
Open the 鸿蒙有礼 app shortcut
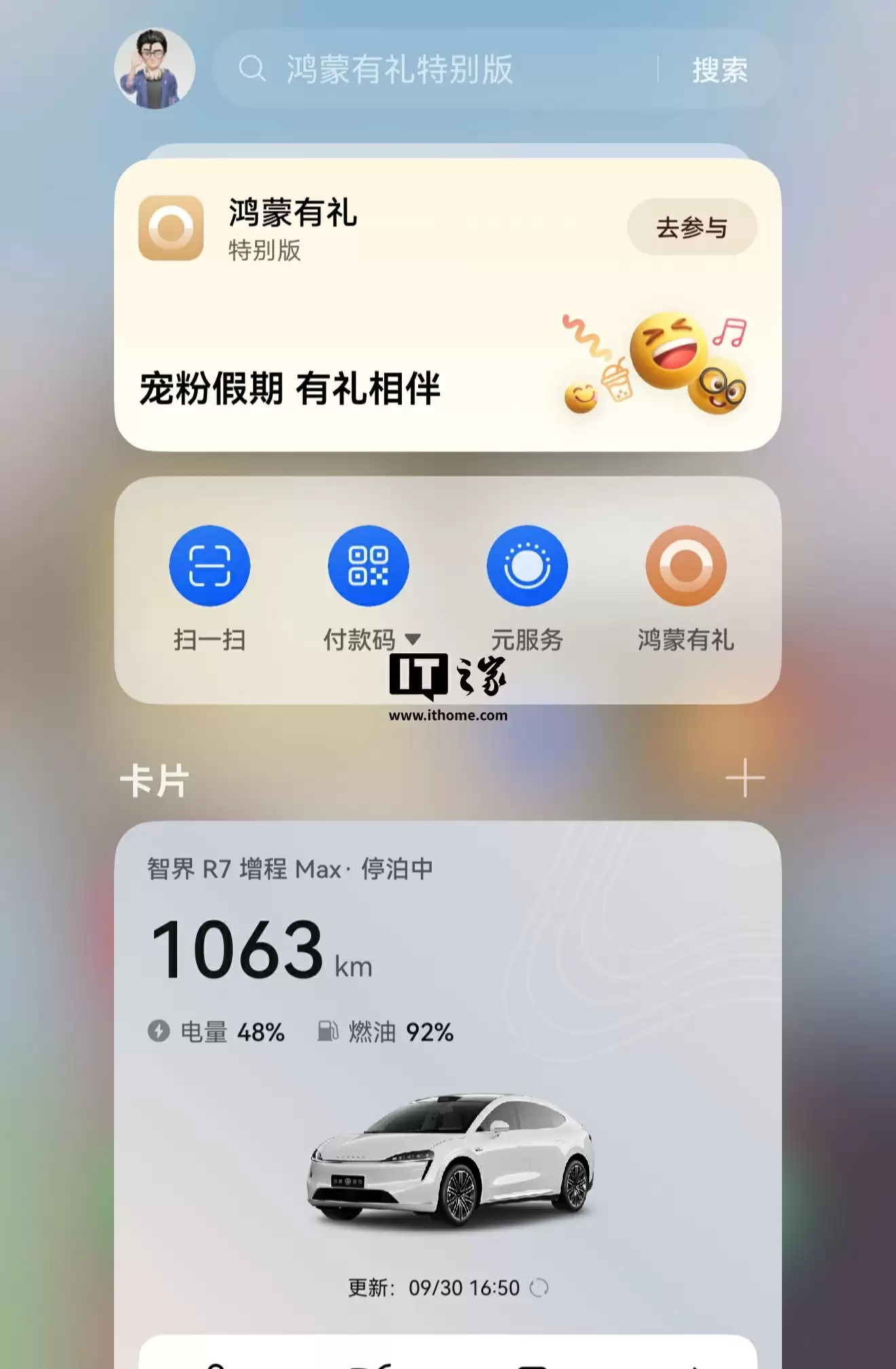pos(686,566)
